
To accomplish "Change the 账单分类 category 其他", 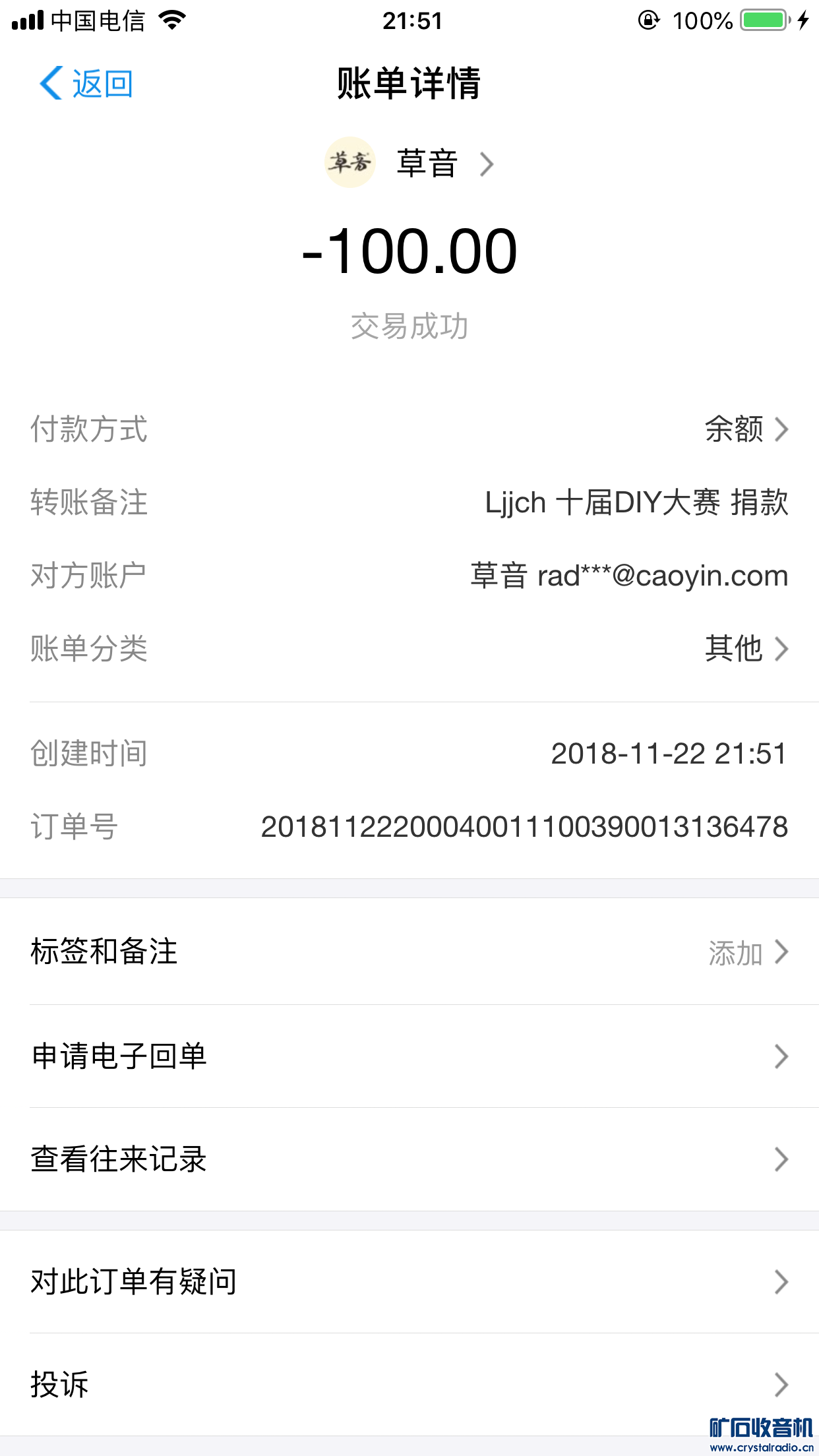I will 745,648.
